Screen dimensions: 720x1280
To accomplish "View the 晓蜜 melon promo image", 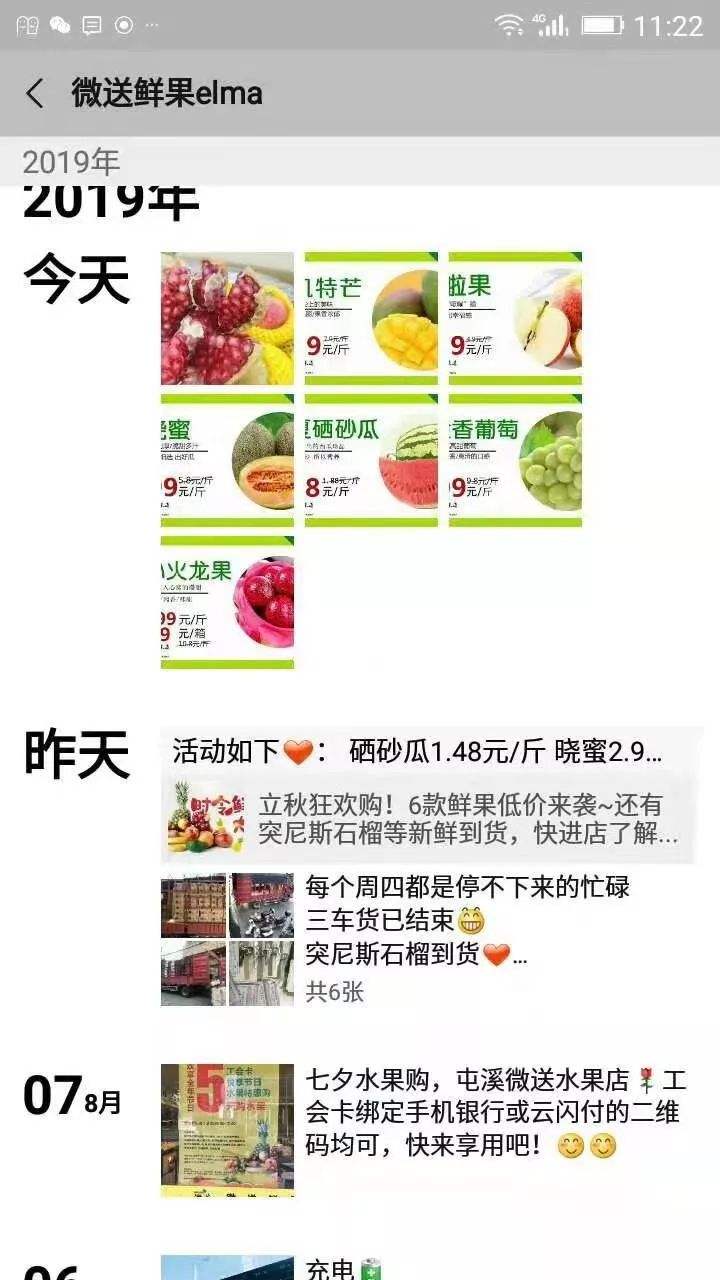I will 227,460.
